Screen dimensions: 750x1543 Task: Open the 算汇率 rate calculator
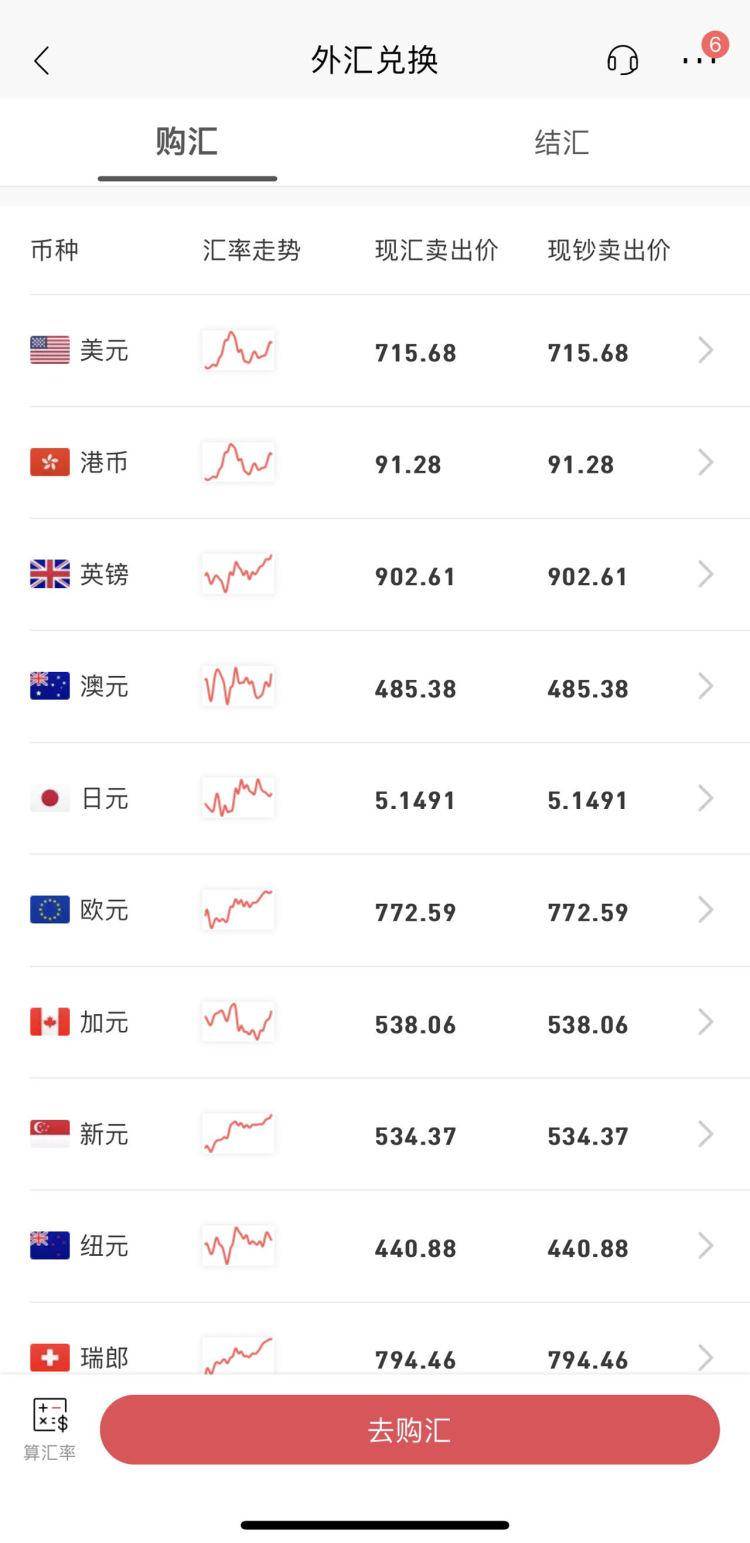pos(50,1429)
